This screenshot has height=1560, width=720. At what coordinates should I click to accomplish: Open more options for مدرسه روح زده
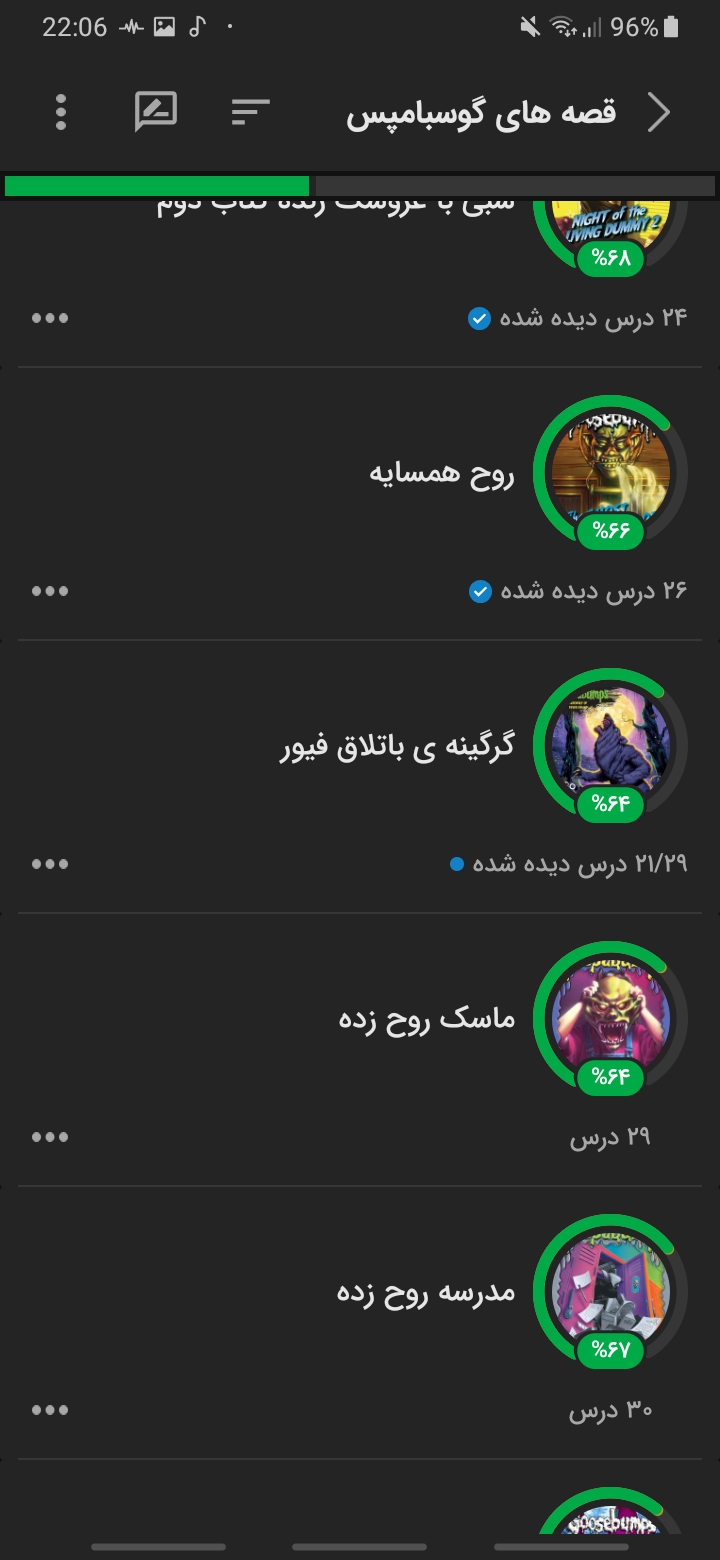point(50,1410)
